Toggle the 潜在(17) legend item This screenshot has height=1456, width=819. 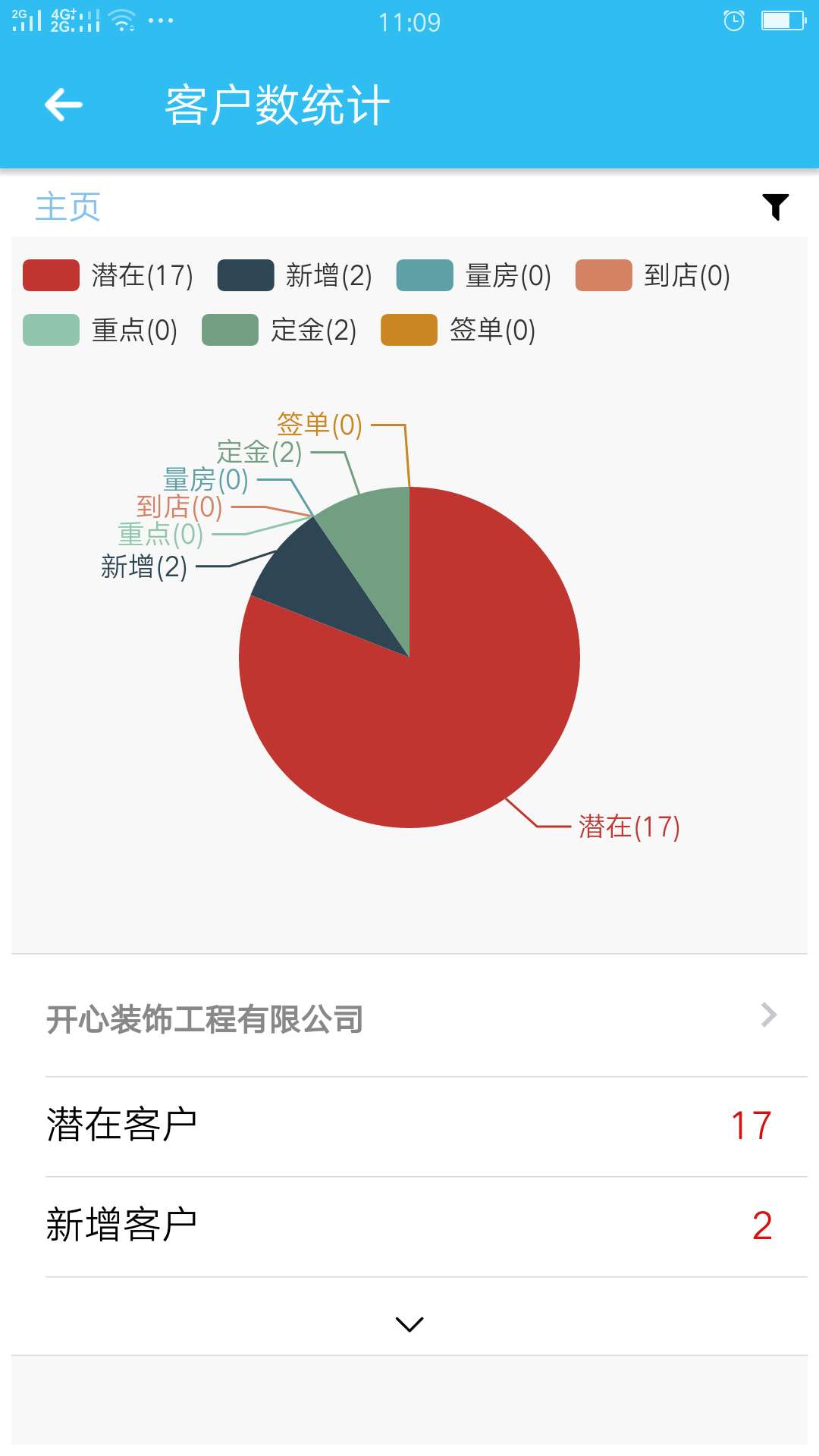click(108, 275)
